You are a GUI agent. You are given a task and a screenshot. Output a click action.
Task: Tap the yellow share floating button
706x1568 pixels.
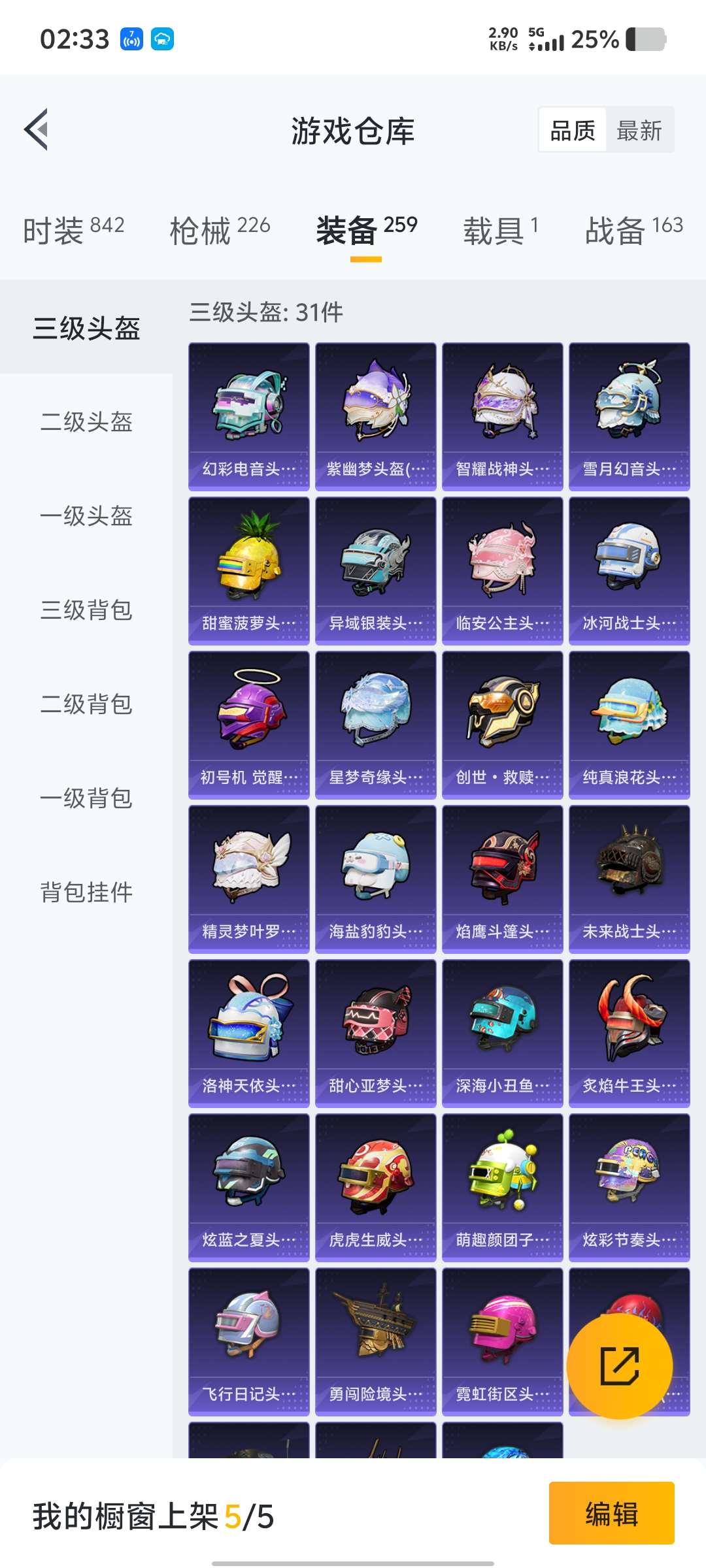[x=620, y=1365]
